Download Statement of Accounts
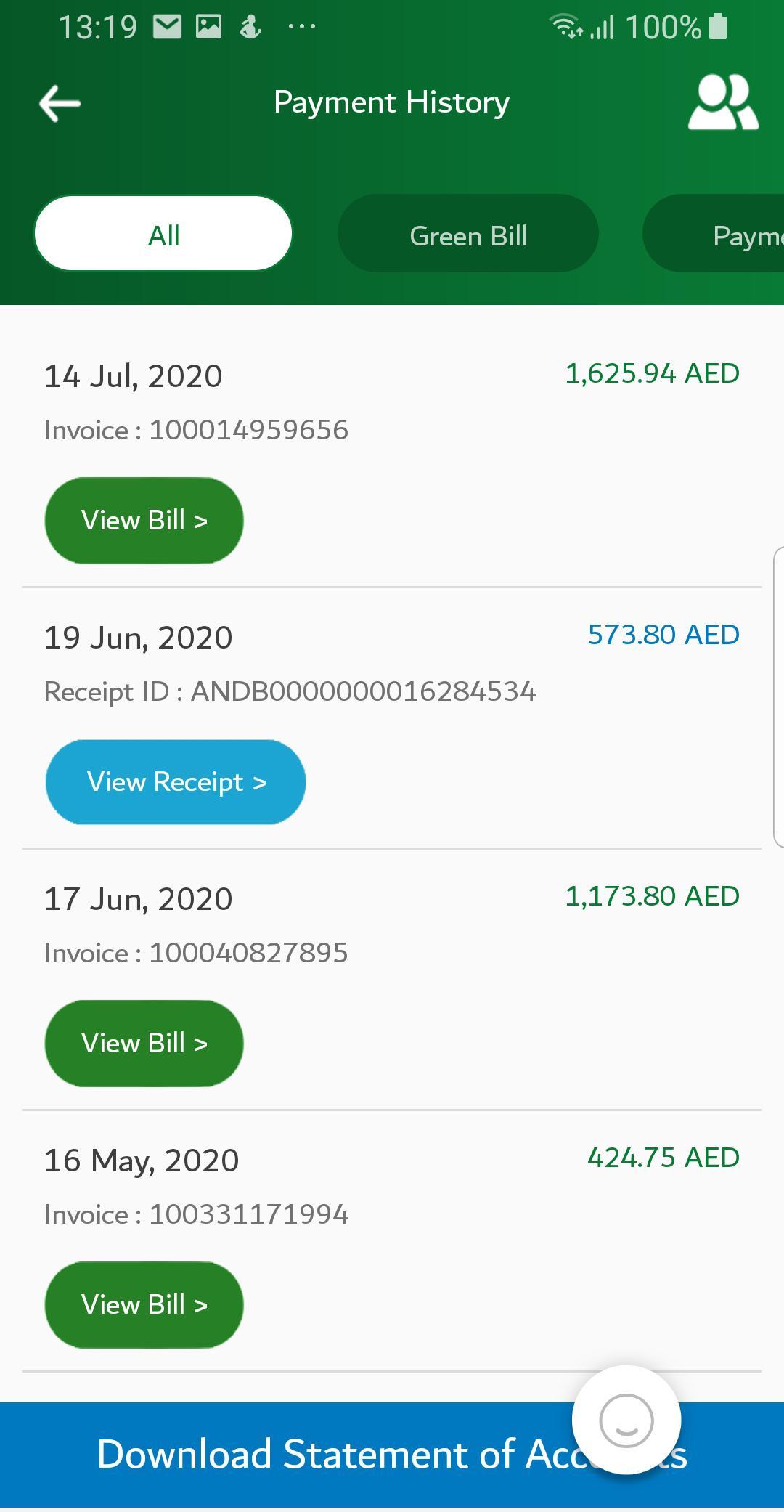This screenshot has height=1512, width=784. (392, 1455)
